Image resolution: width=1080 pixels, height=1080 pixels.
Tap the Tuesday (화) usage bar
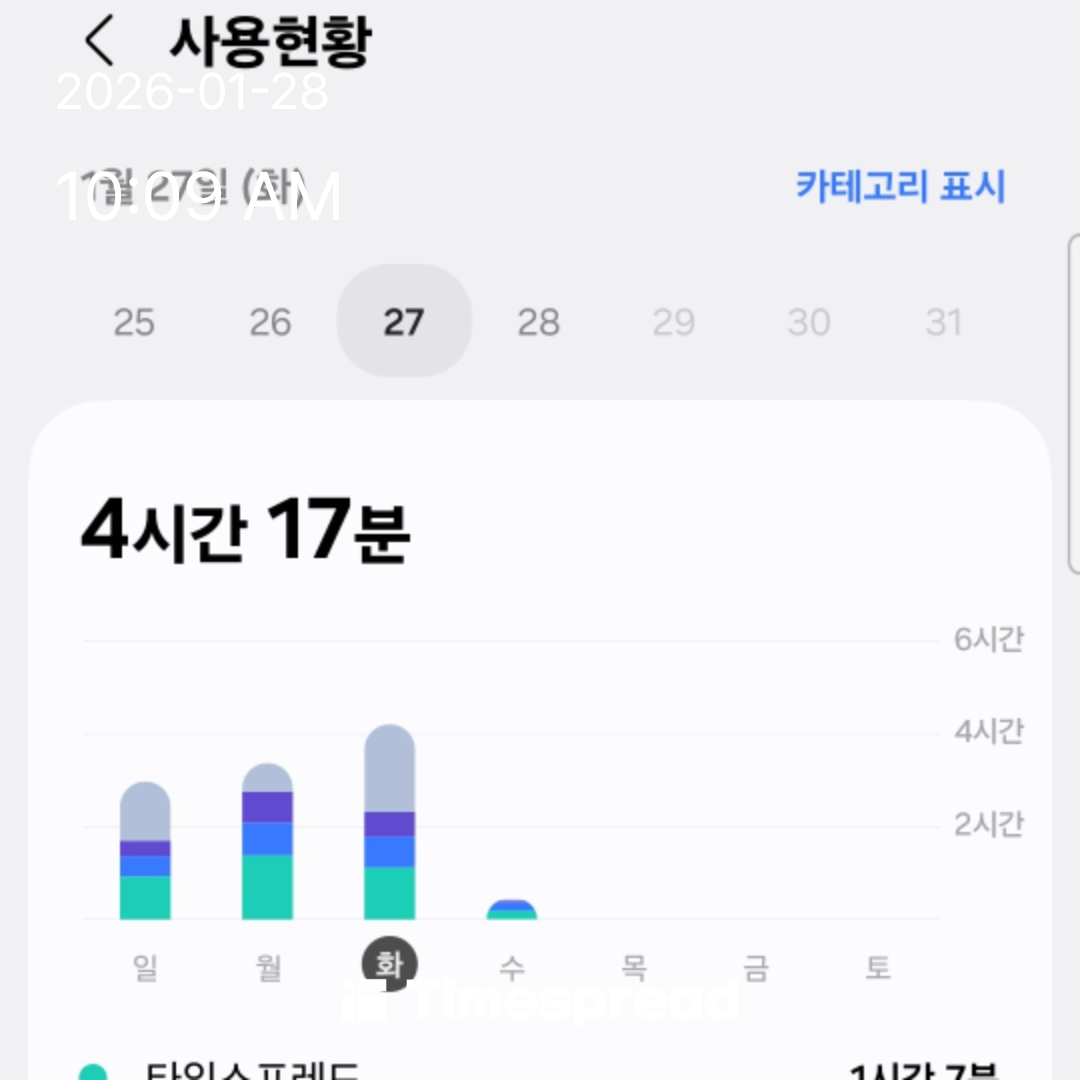389,822
